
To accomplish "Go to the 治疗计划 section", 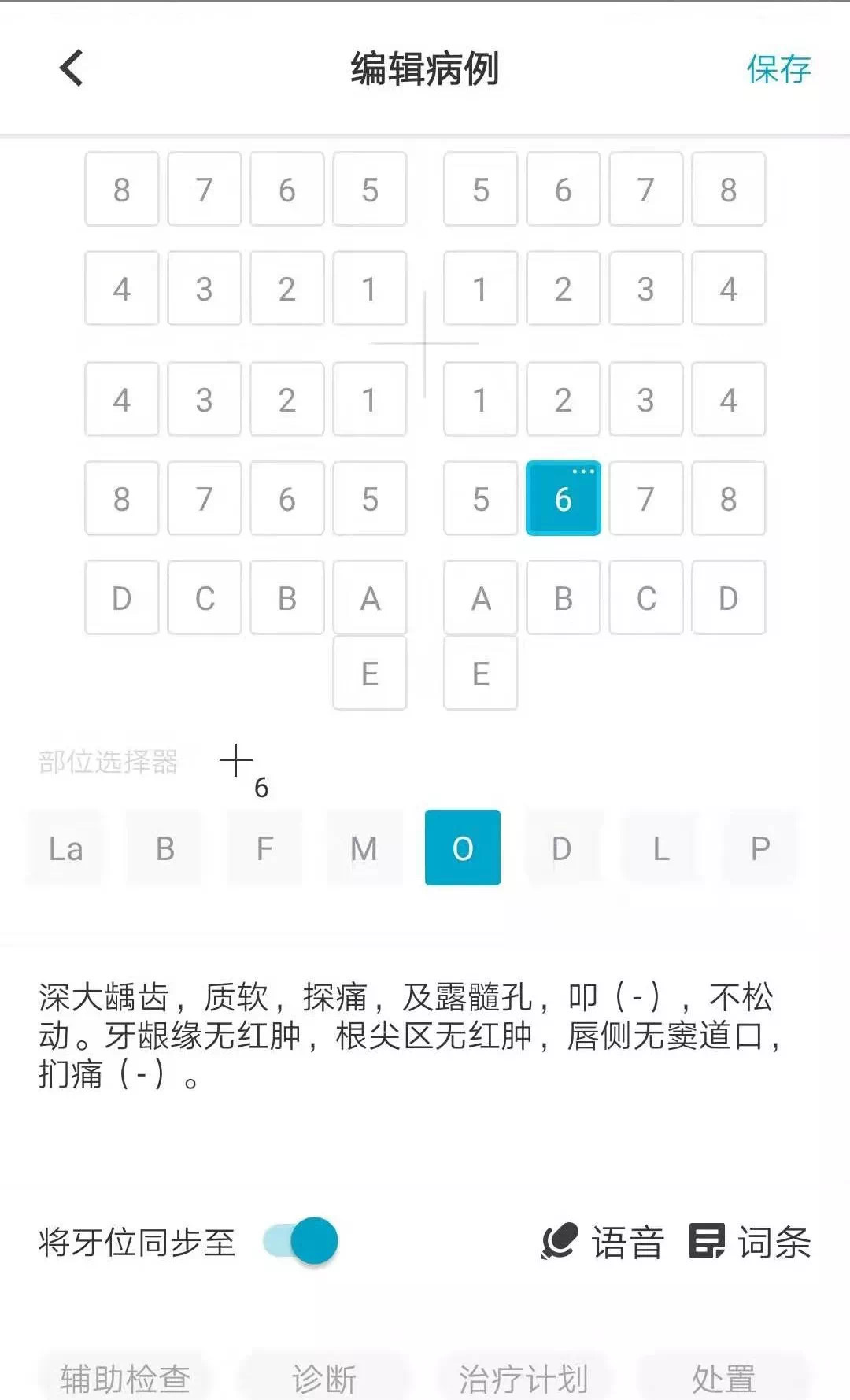I will pyautogui.click(x=523, y=1378).
